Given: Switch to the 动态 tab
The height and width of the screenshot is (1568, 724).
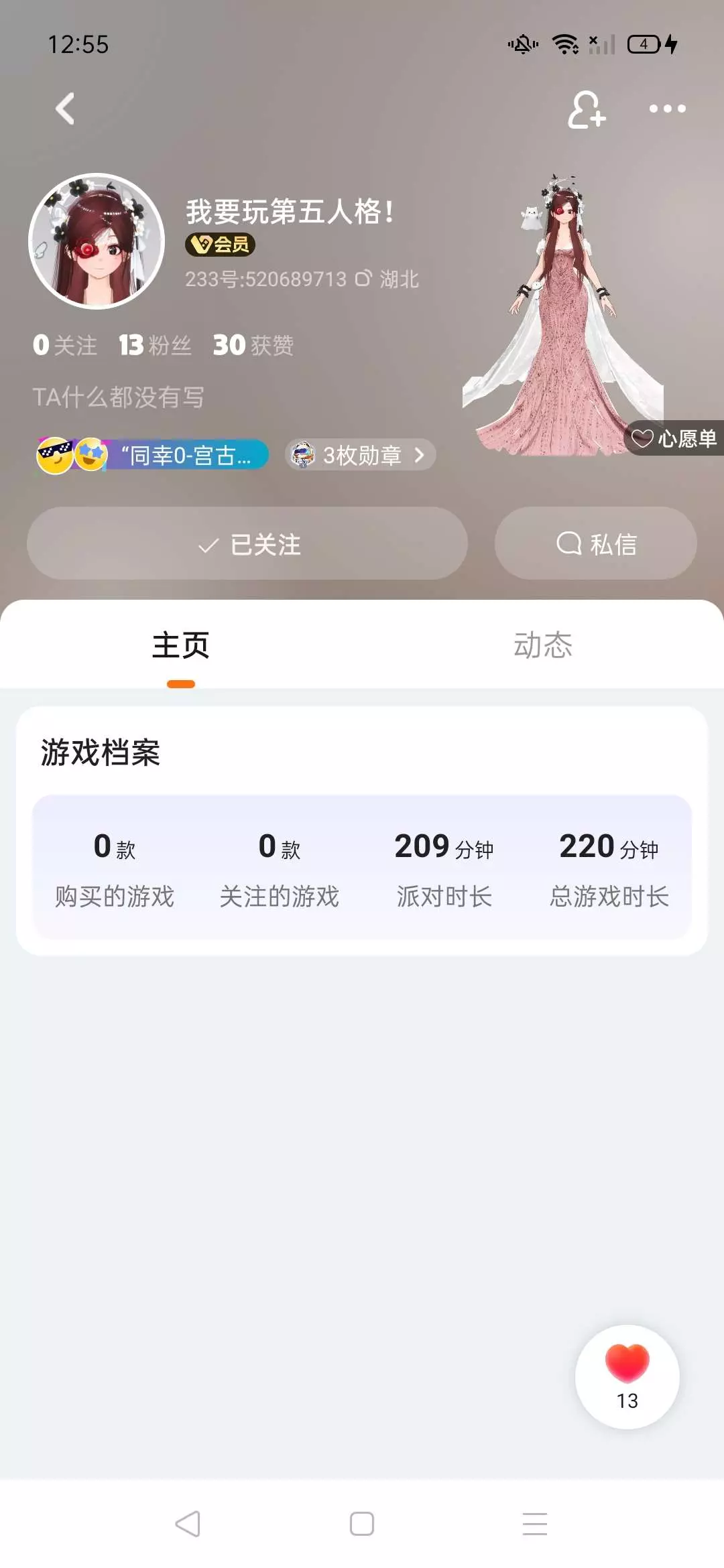Looking at the screenshot, I should click(x=543, y=645).
